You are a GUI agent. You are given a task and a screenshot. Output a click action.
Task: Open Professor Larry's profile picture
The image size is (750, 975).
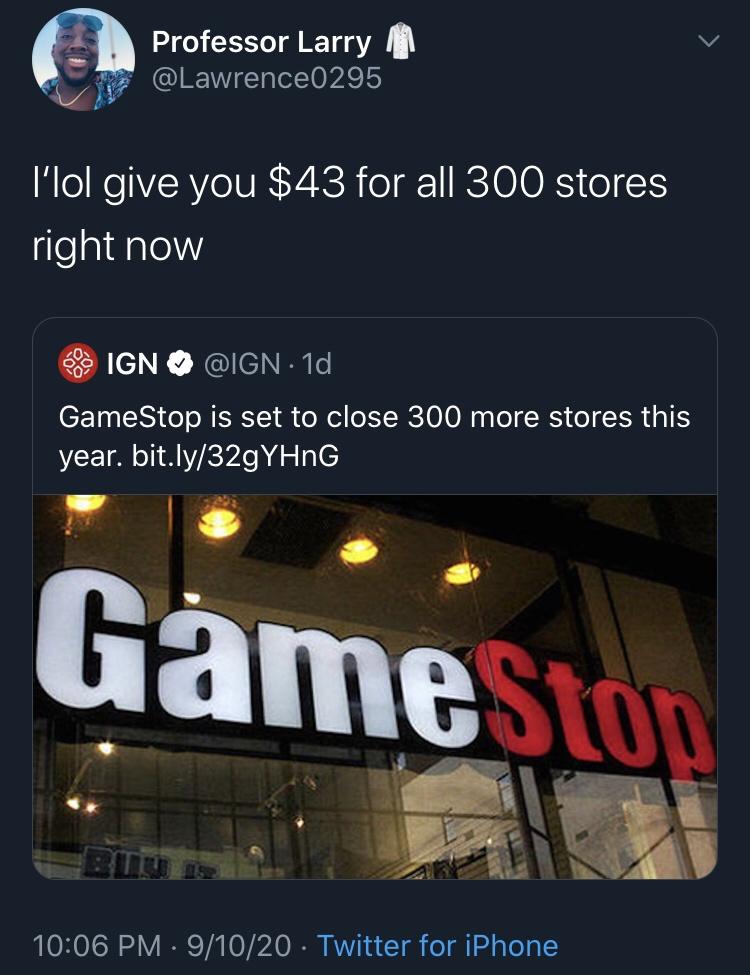click(83, 60)
